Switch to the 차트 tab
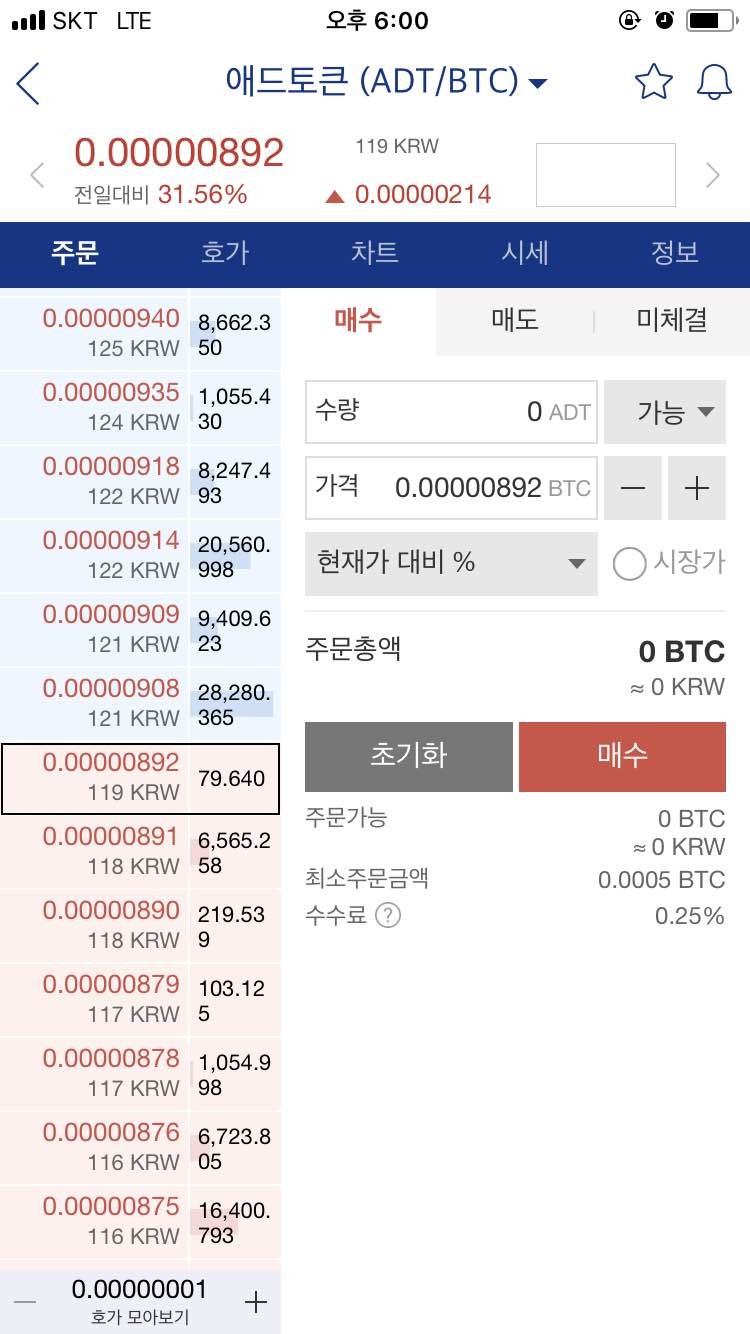This screenshot has width=750, height=1334. point(375,254)
